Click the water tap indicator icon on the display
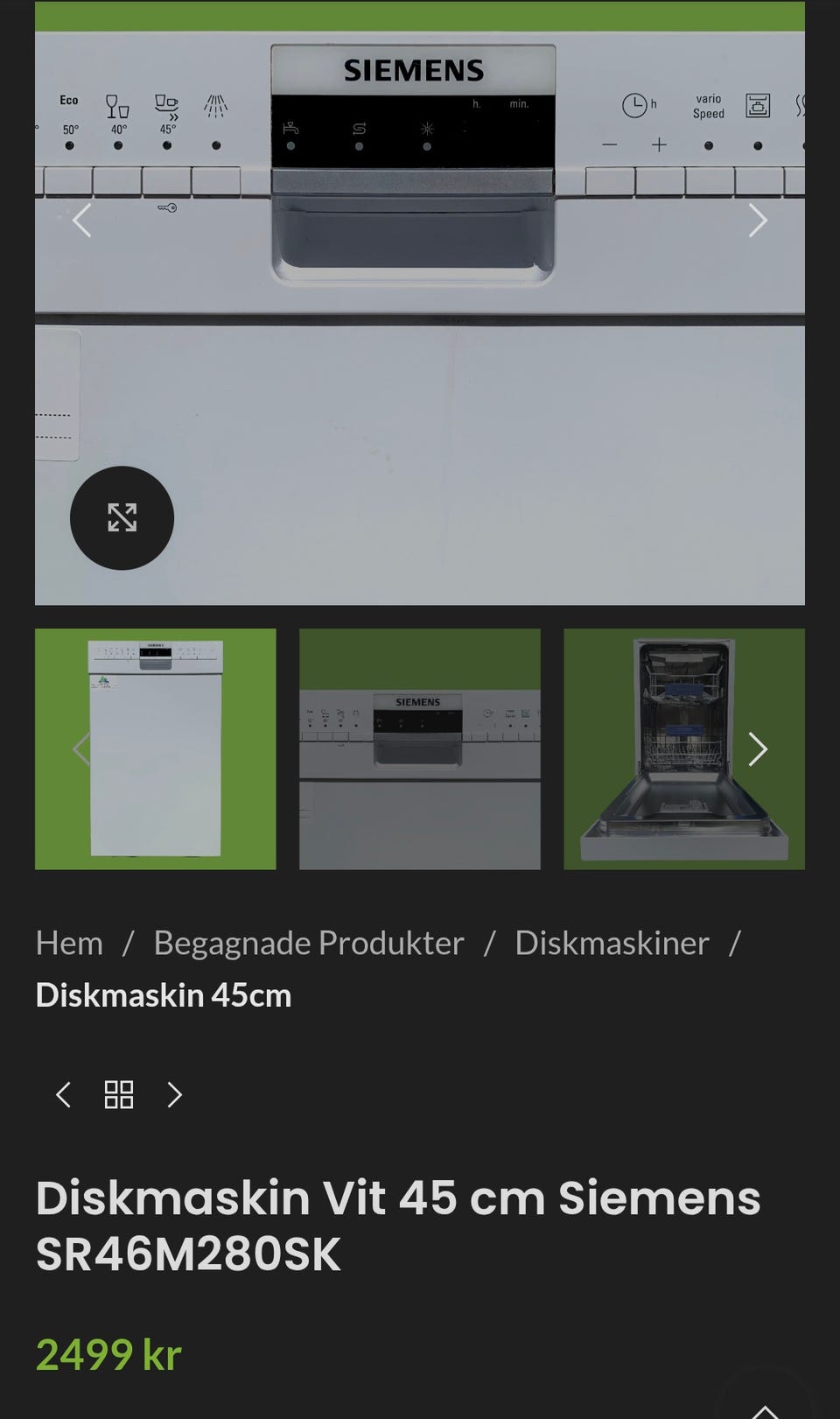This screenshot has height=1419, width=840. (x=289, y=127)
